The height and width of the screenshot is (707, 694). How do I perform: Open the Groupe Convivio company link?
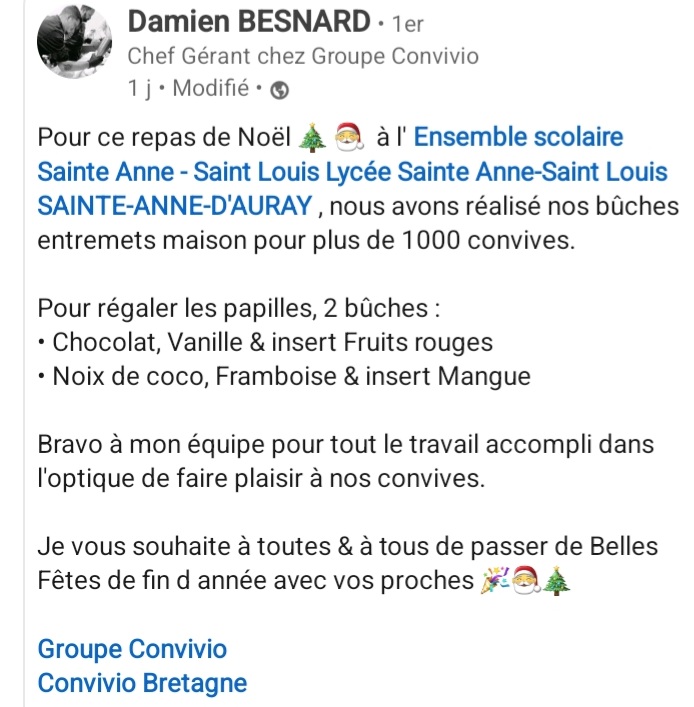(132, 649)
